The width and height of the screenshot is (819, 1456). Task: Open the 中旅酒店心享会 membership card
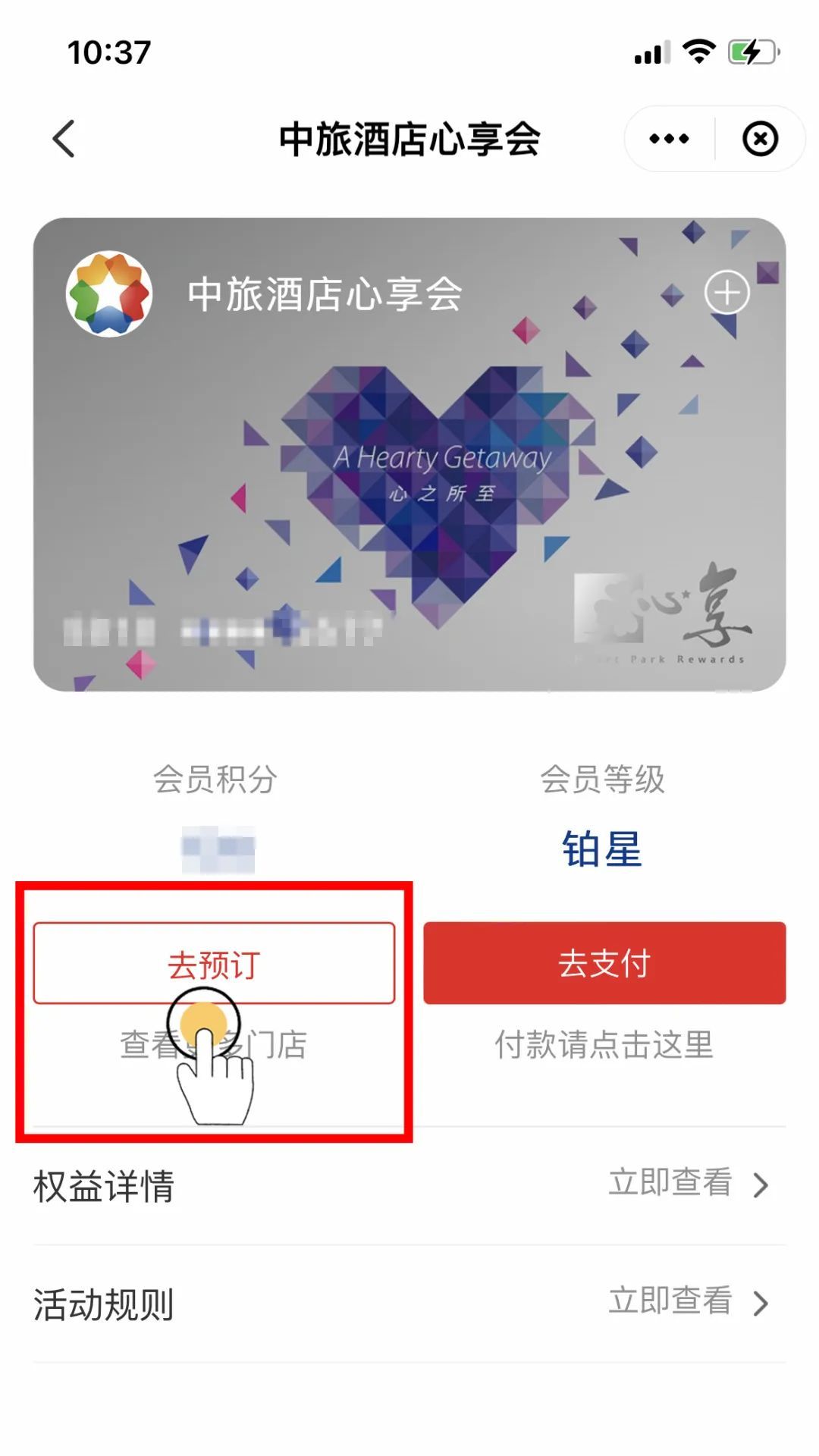click(409, 455)
